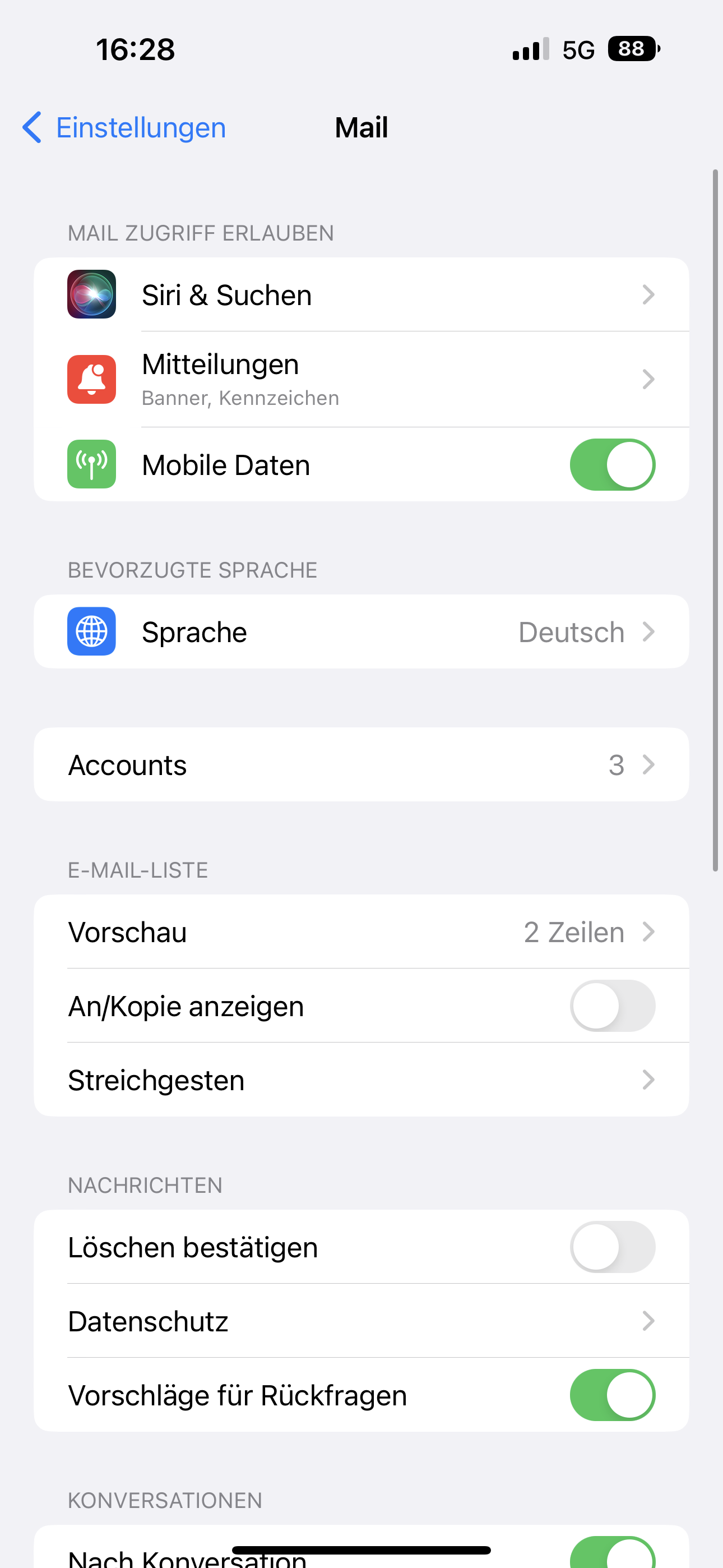Enable An/Kopie anzeigen
723x1568 pixels.
tap(611, 1006)
